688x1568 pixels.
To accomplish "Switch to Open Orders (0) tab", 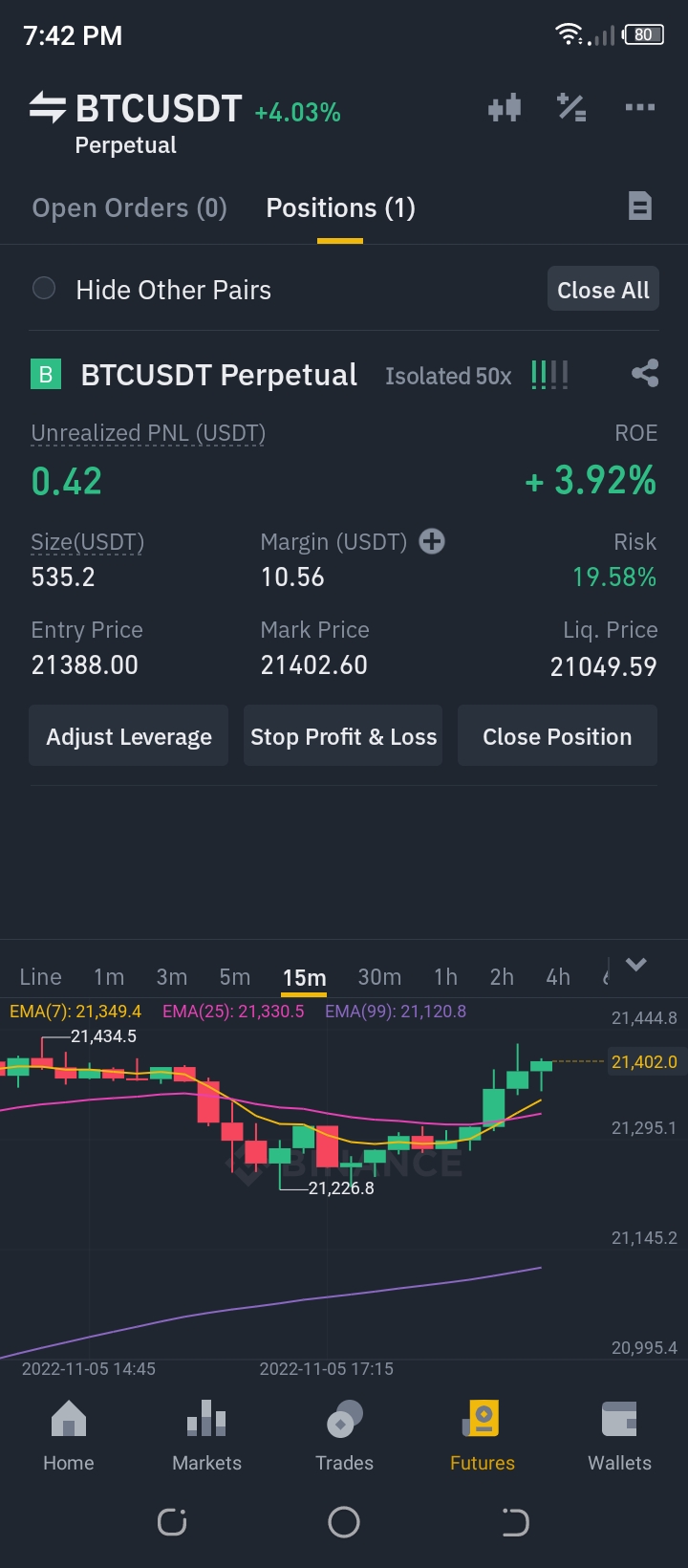I will pyautogui.click(x=130, y=207).
